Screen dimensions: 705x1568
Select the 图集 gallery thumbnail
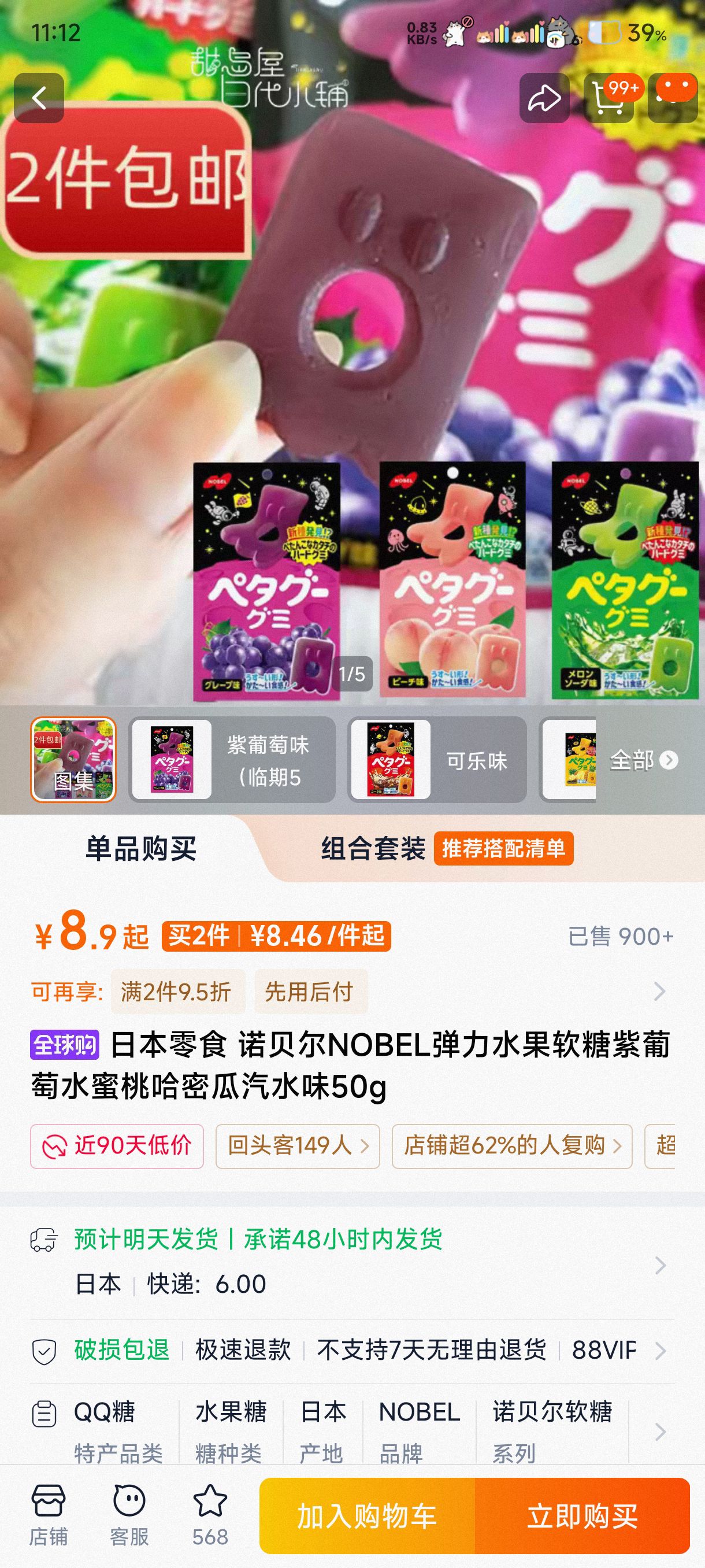click(73, 759)
